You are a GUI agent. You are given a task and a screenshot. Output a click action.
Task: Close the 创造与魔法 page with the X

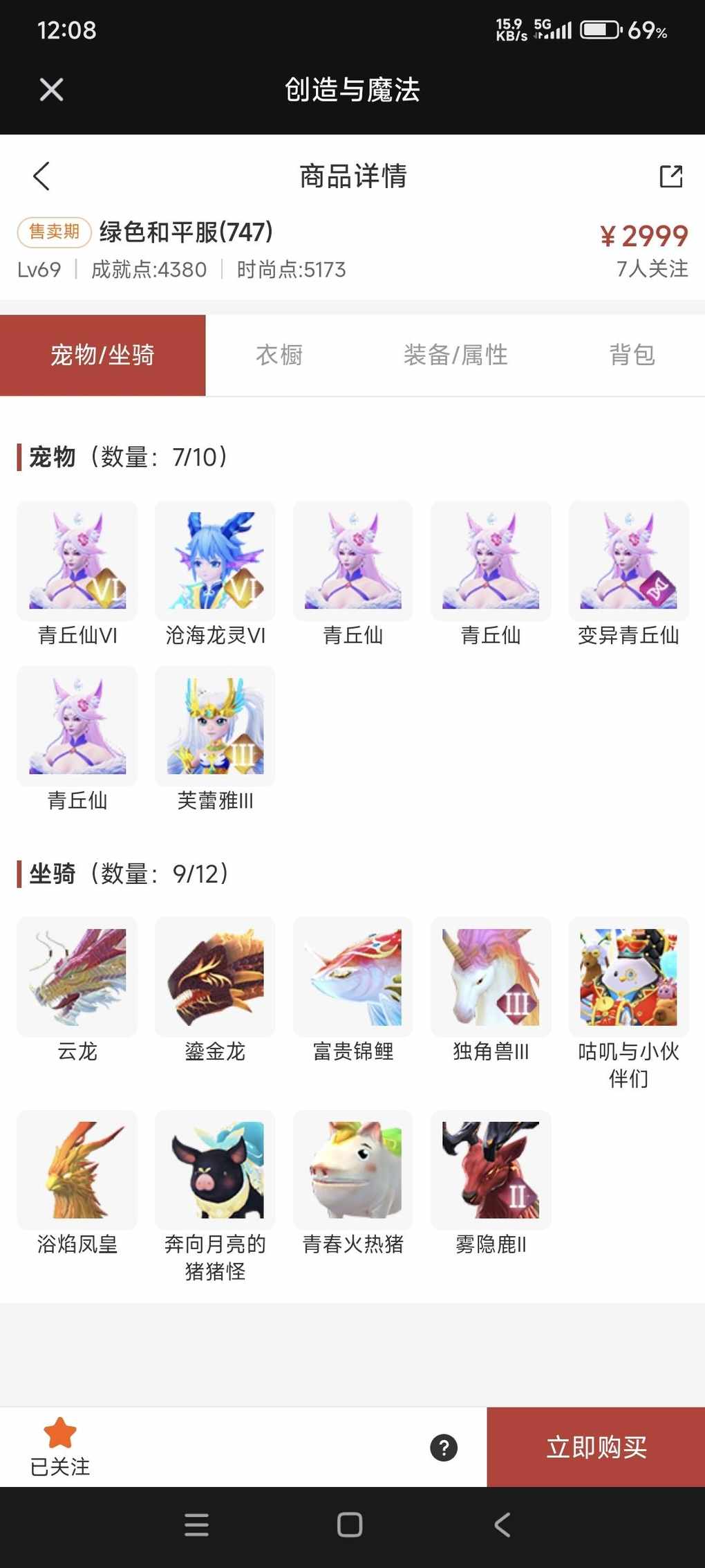[51, 90]
